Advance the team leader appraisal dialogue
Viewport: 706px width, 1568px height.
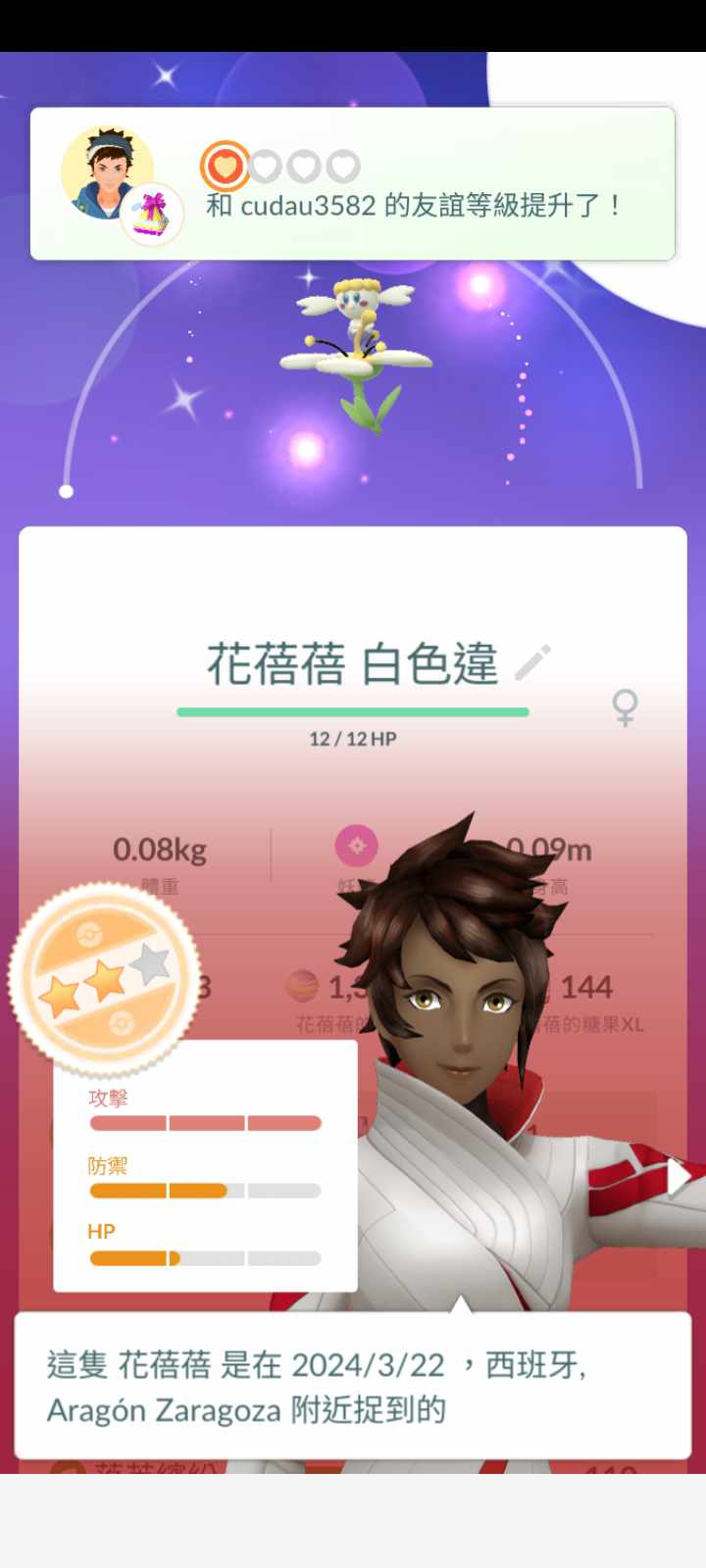pyautogui.click(x=353, y=1387)
